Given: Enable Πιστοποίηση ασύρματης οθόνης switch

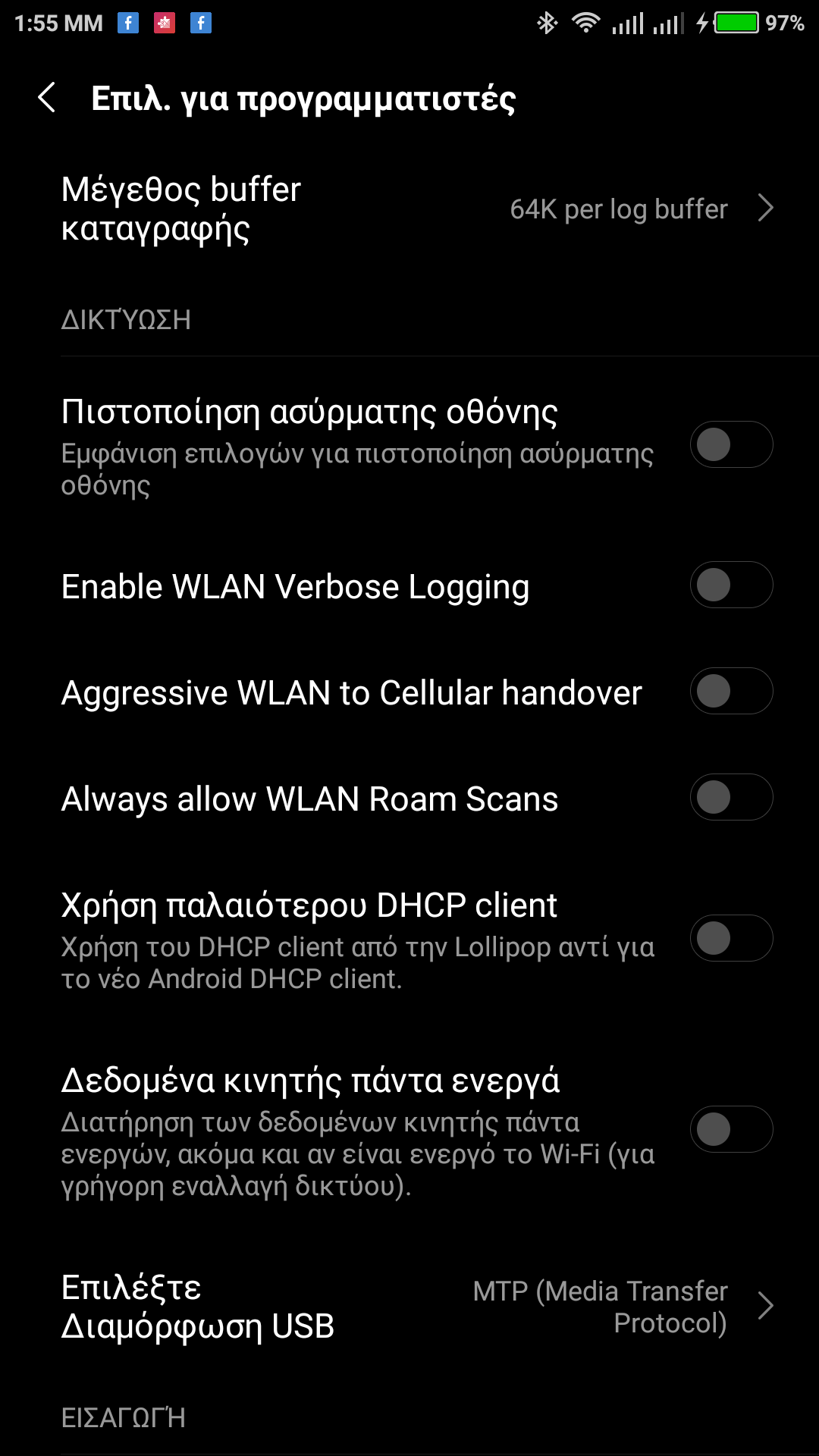Looking at the screenshot, I should (x=730, y=444).
